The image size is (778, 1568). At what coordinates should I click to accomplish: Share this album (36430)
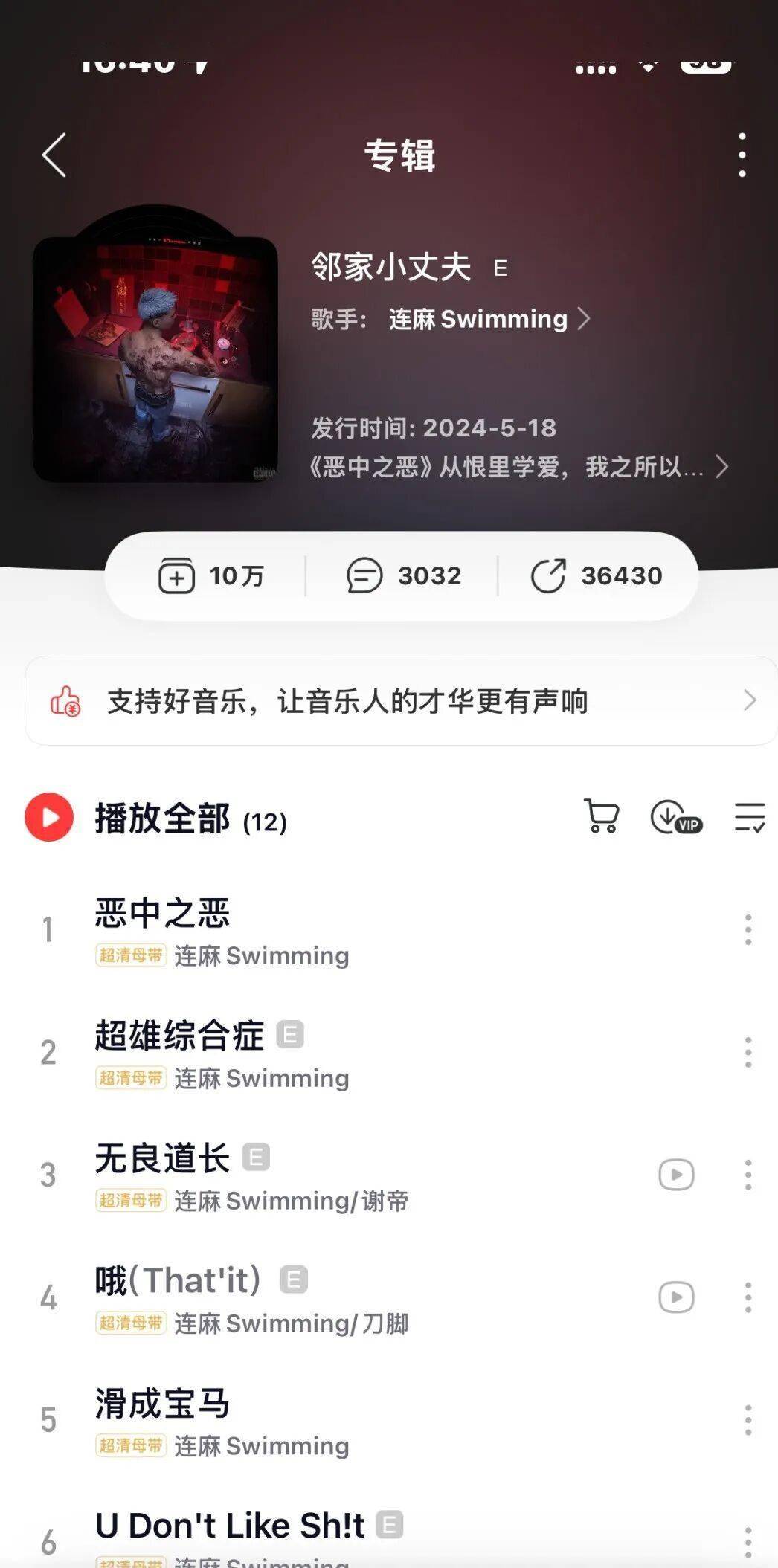click(x=597, y=576)
